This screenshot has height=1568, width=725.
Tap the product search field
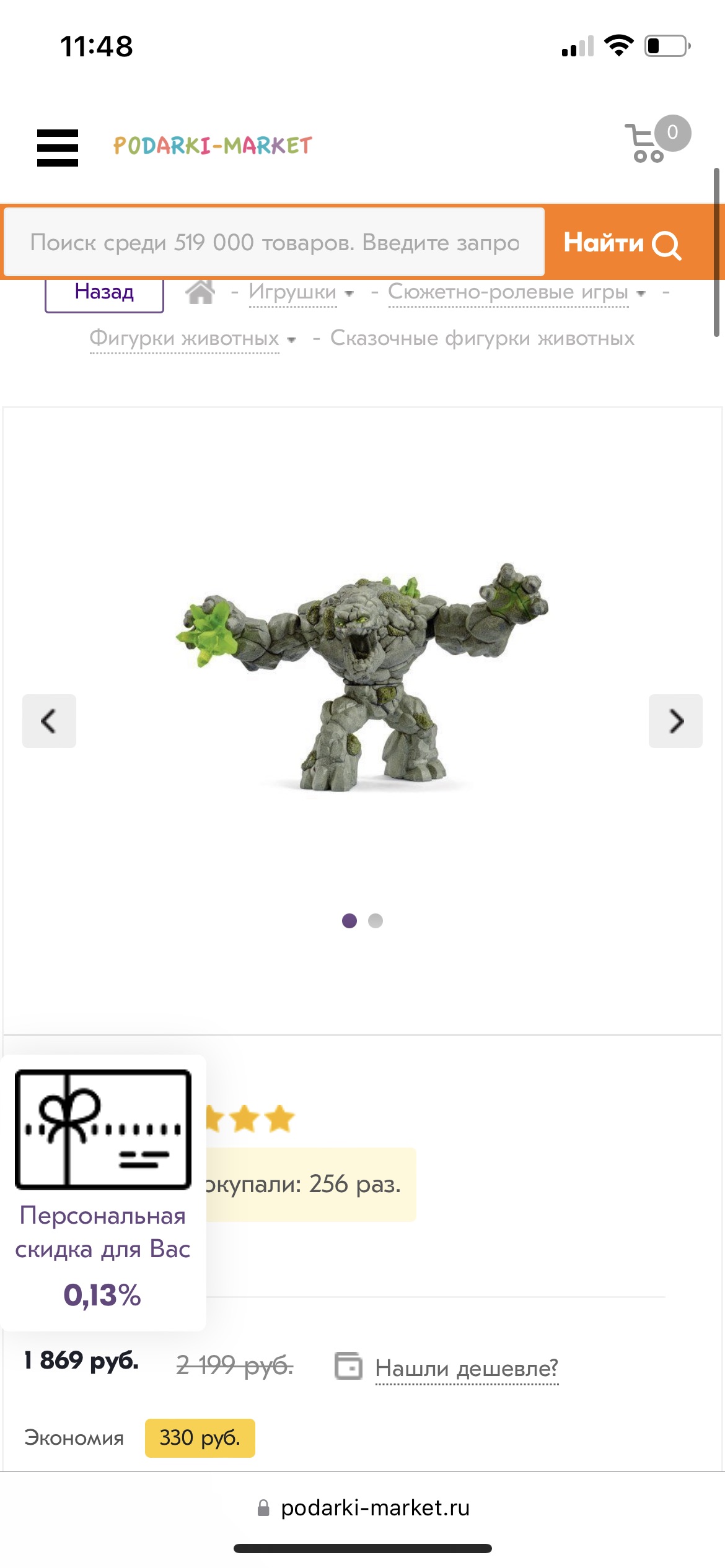[x=275, y=242]
